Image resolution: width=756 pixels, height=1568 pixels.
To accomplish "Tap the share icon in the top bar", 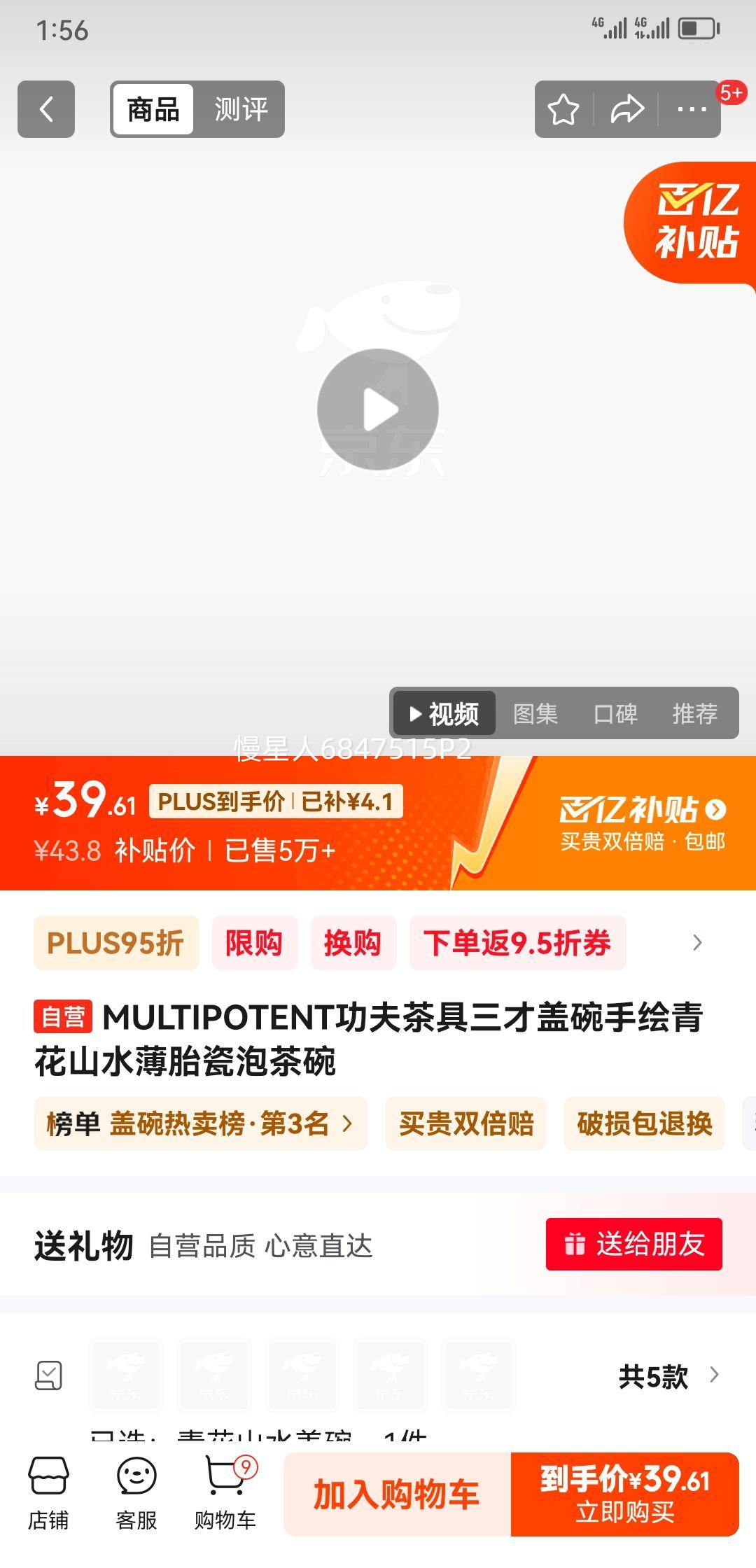I will tap(626, 110).
